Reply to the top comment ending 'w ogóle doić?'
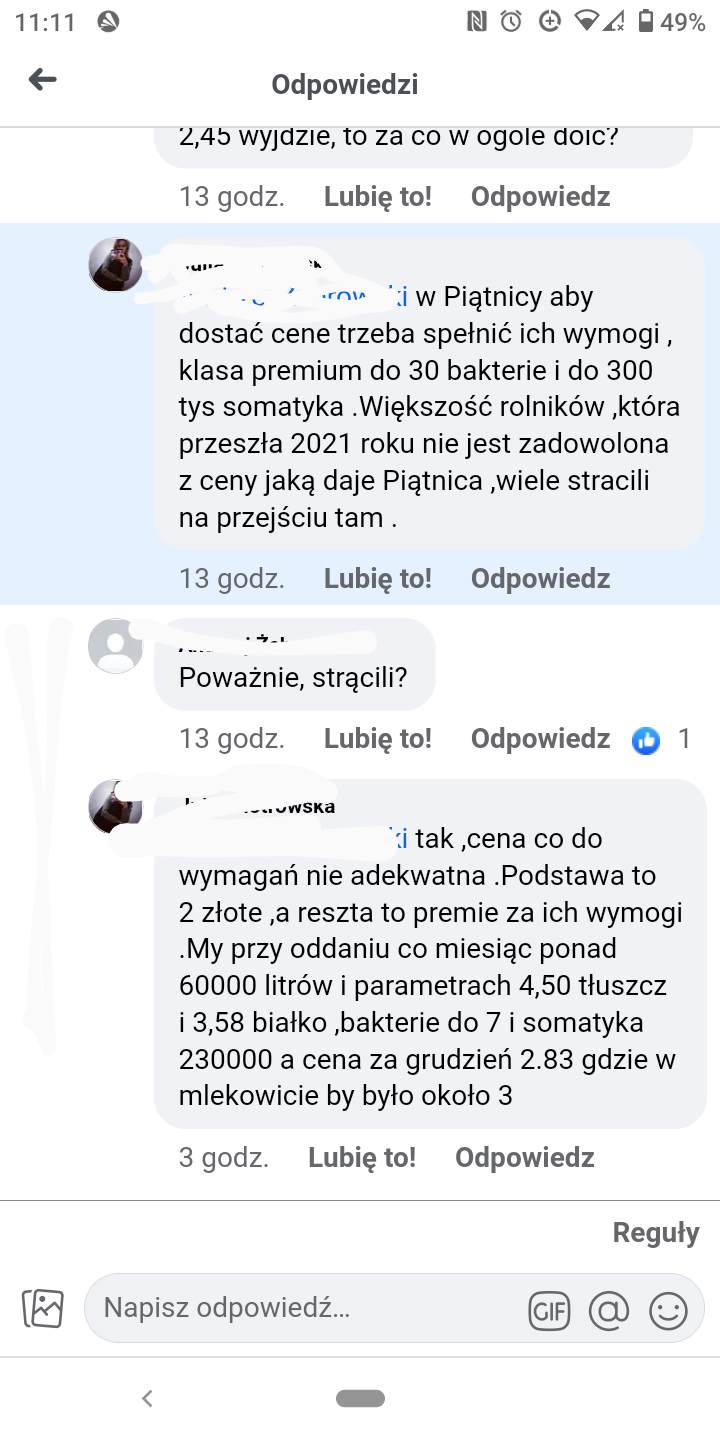Image resolution: width=720 pixels, height=1440 pixels. [x=540, y=196]
